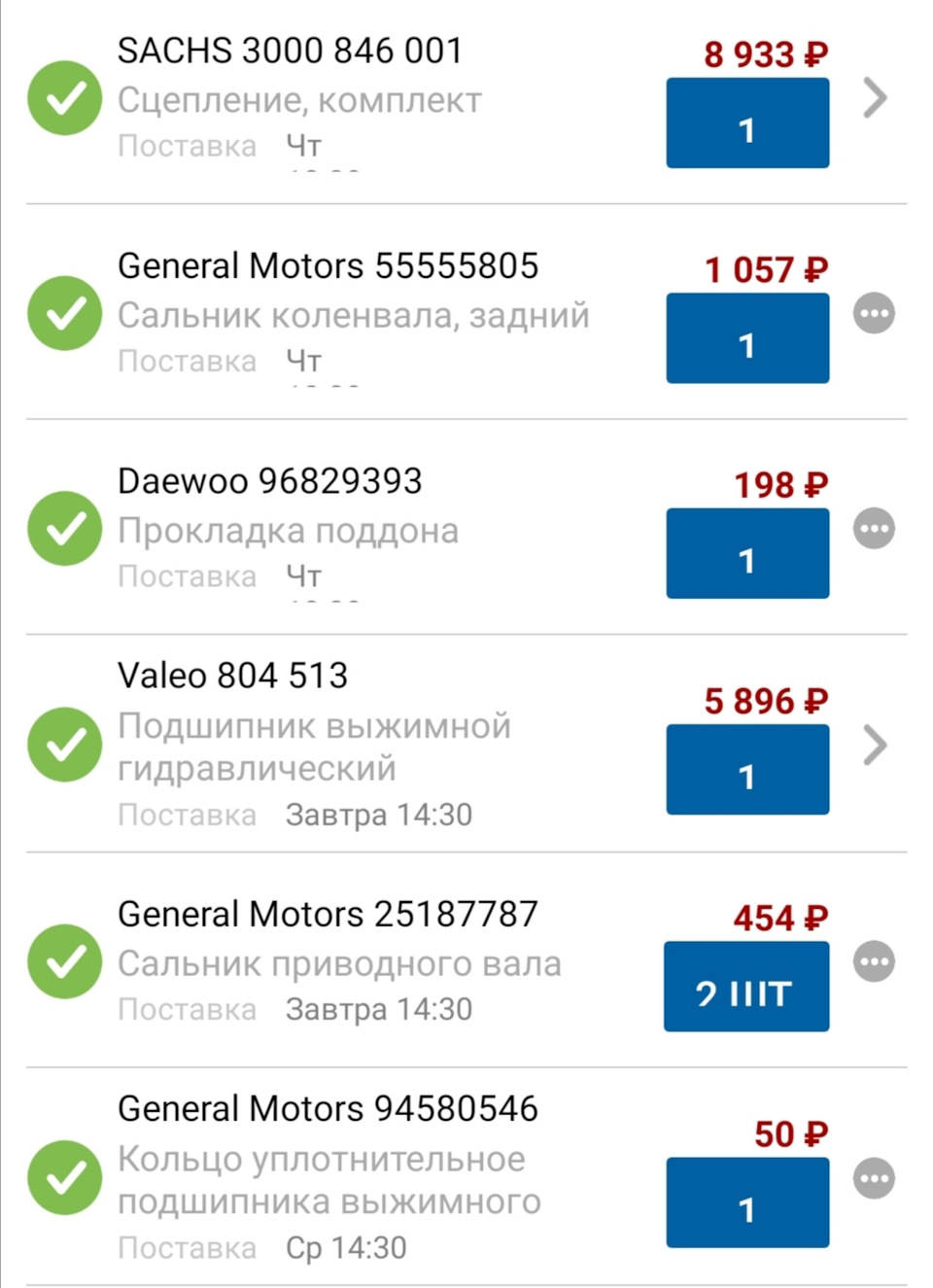Click the quantity box for the SACHS clutch kit
The image size is (933, 1288).
[x=746, y=123]
